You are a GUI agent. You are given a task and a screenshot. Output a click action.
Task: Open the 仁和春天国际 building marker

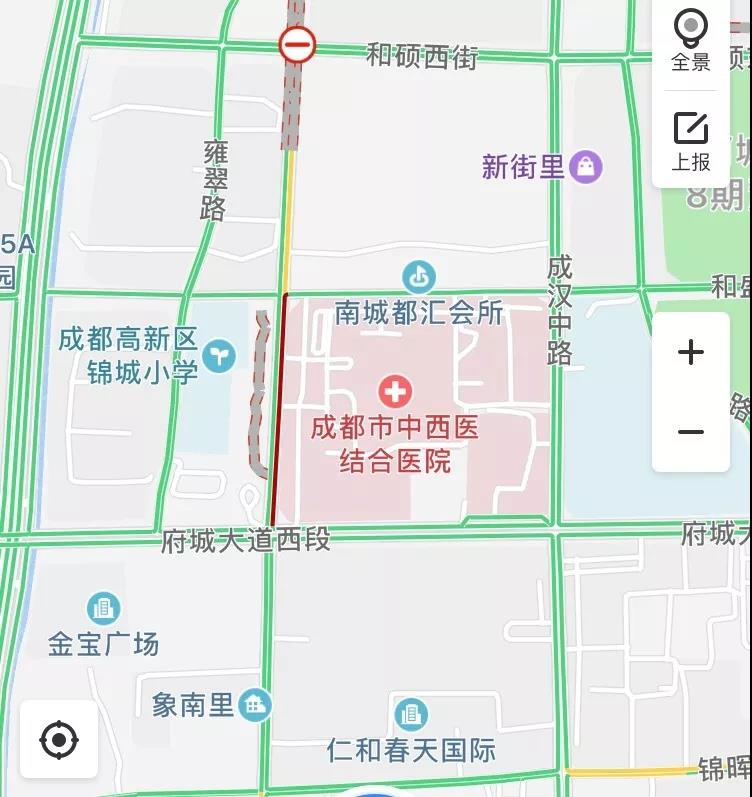pyautogui.click(x=411, y=714)
